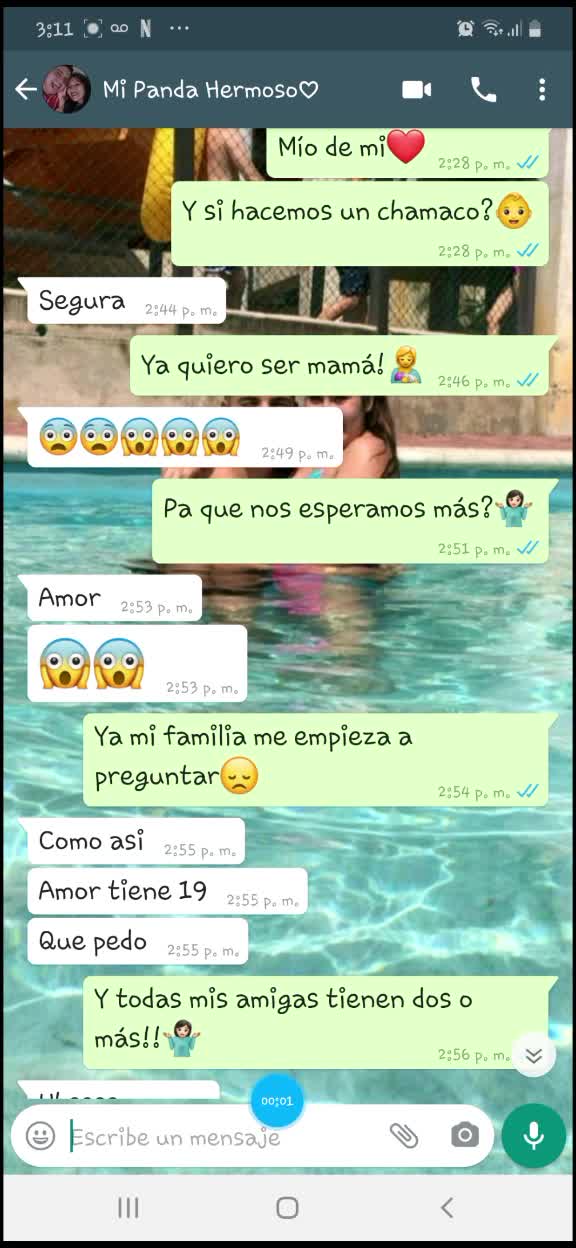576x1248 pixels.
Task: Start a voice call
Action: pyautogui.click(x=484, y=90)
